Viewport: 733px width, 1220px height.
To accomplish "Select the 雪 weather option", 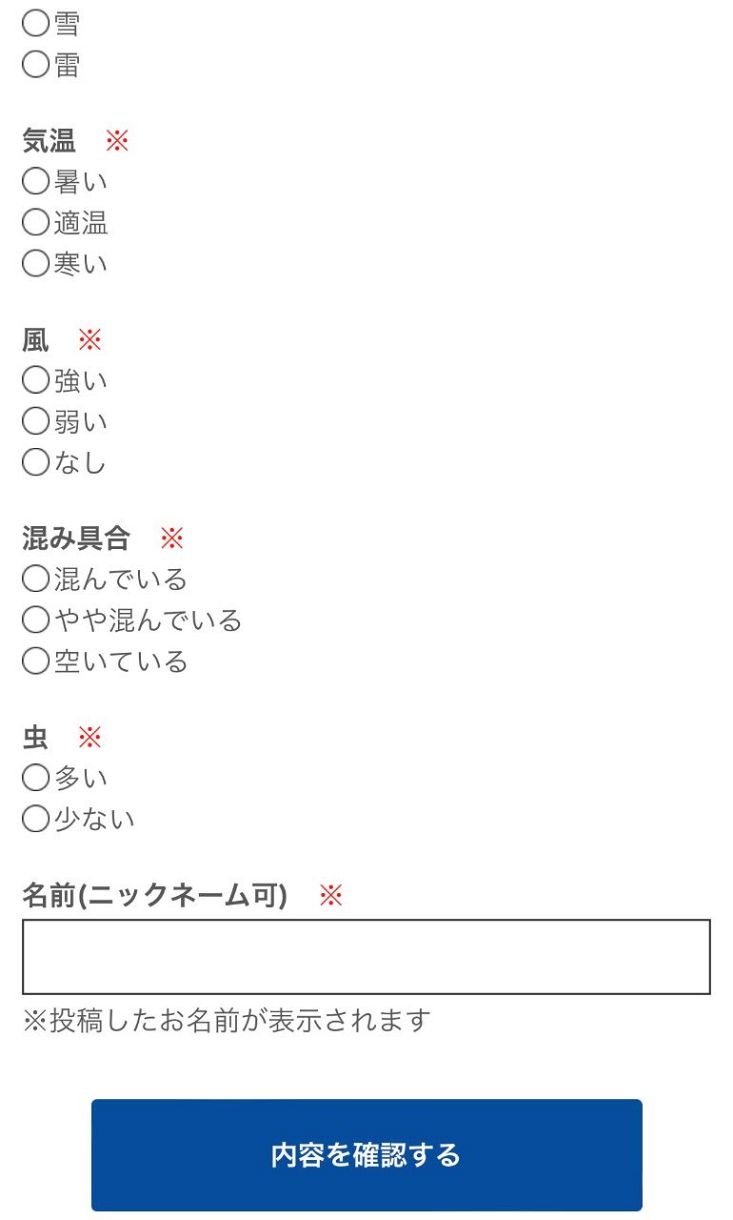I will [x=36, y=24].
